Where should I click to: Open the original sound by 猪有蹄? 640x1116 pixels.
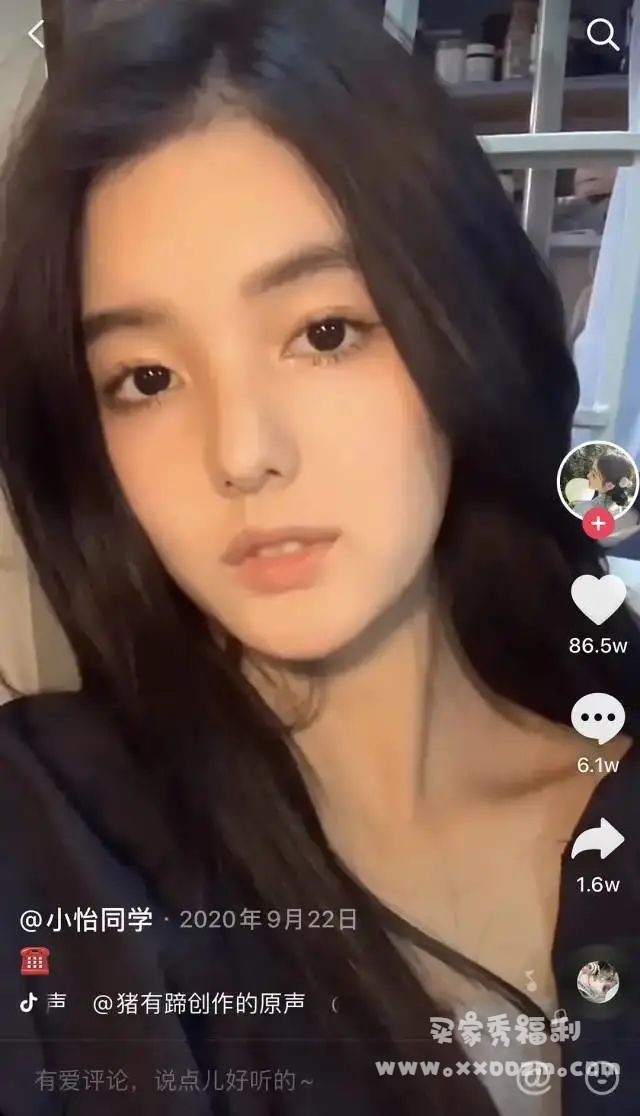(x=198, y=1002)
